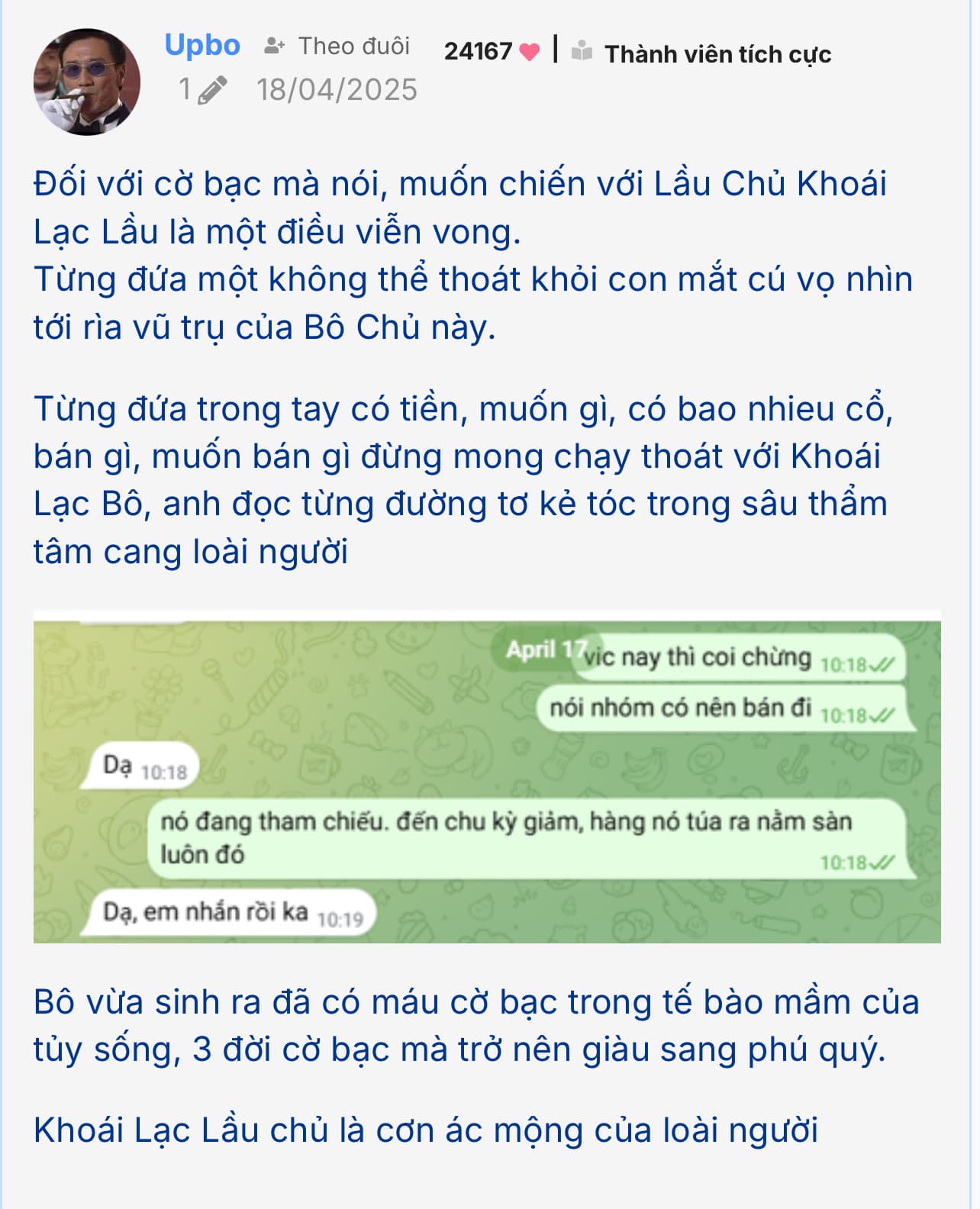Follow Upbo with the Theo đuôi button
This screenshot has width=980, height=1209.
click(x=337, y=46)
